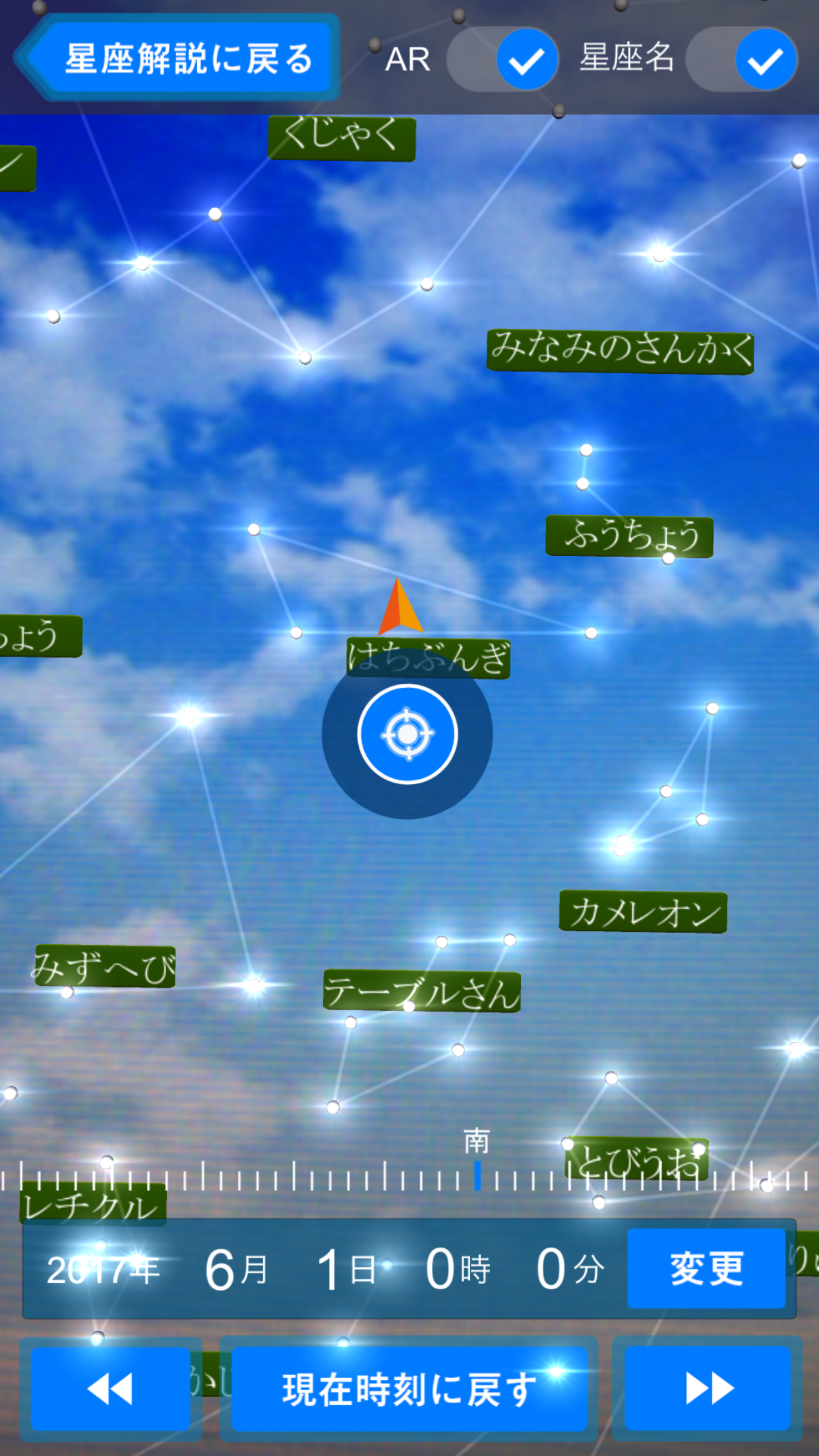Reset to current time with 現在時刻に戻す

point(409,1388)
